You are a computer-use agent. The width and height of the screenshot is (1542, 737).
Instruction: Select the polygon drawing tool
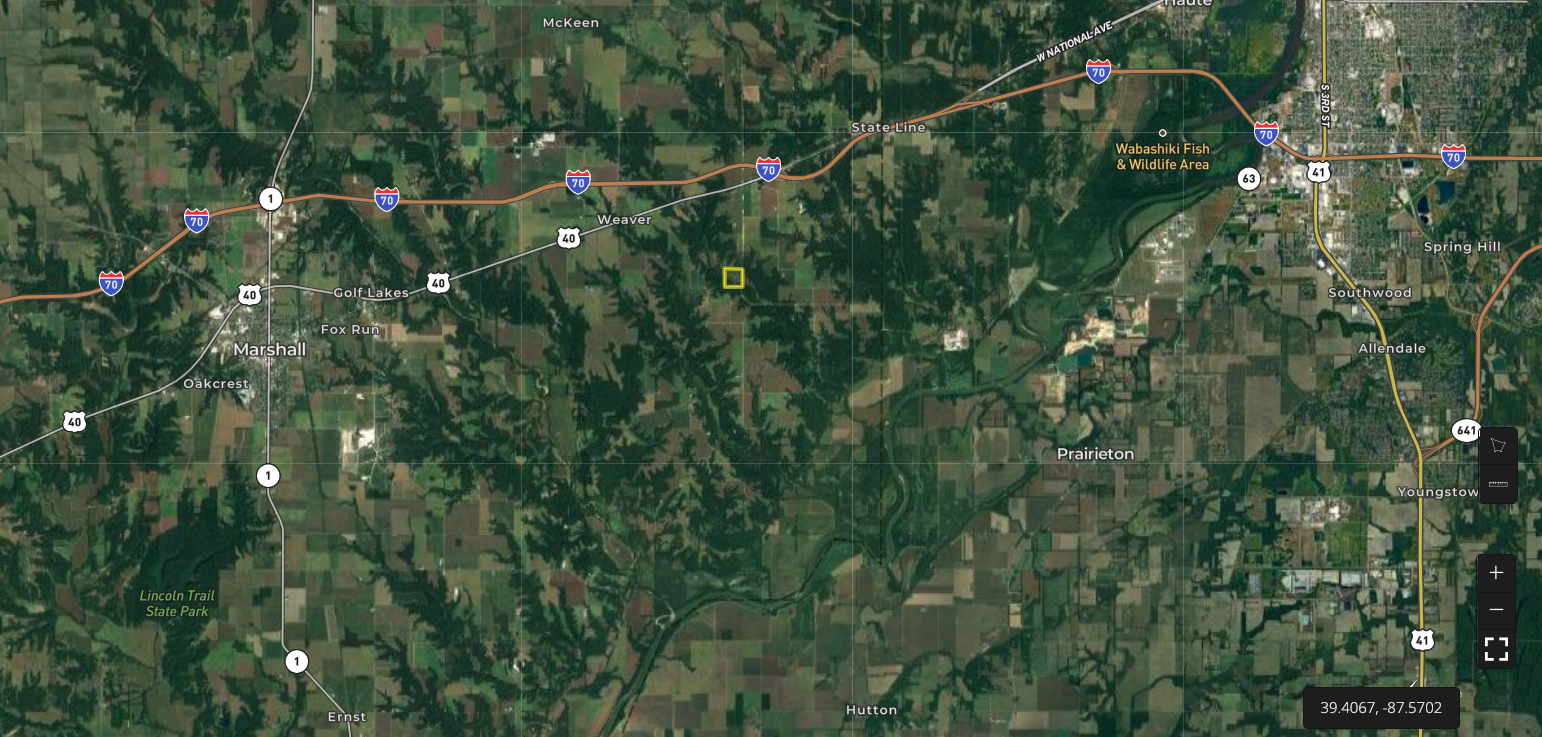(1497, 446)
